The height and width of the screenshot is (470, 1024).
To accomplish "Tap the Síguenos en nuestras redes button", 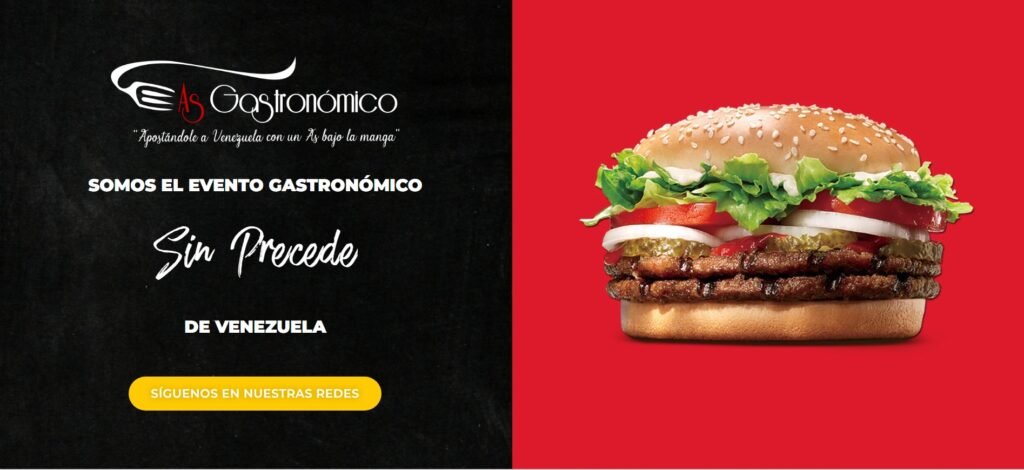I will [x=255, y=393].
